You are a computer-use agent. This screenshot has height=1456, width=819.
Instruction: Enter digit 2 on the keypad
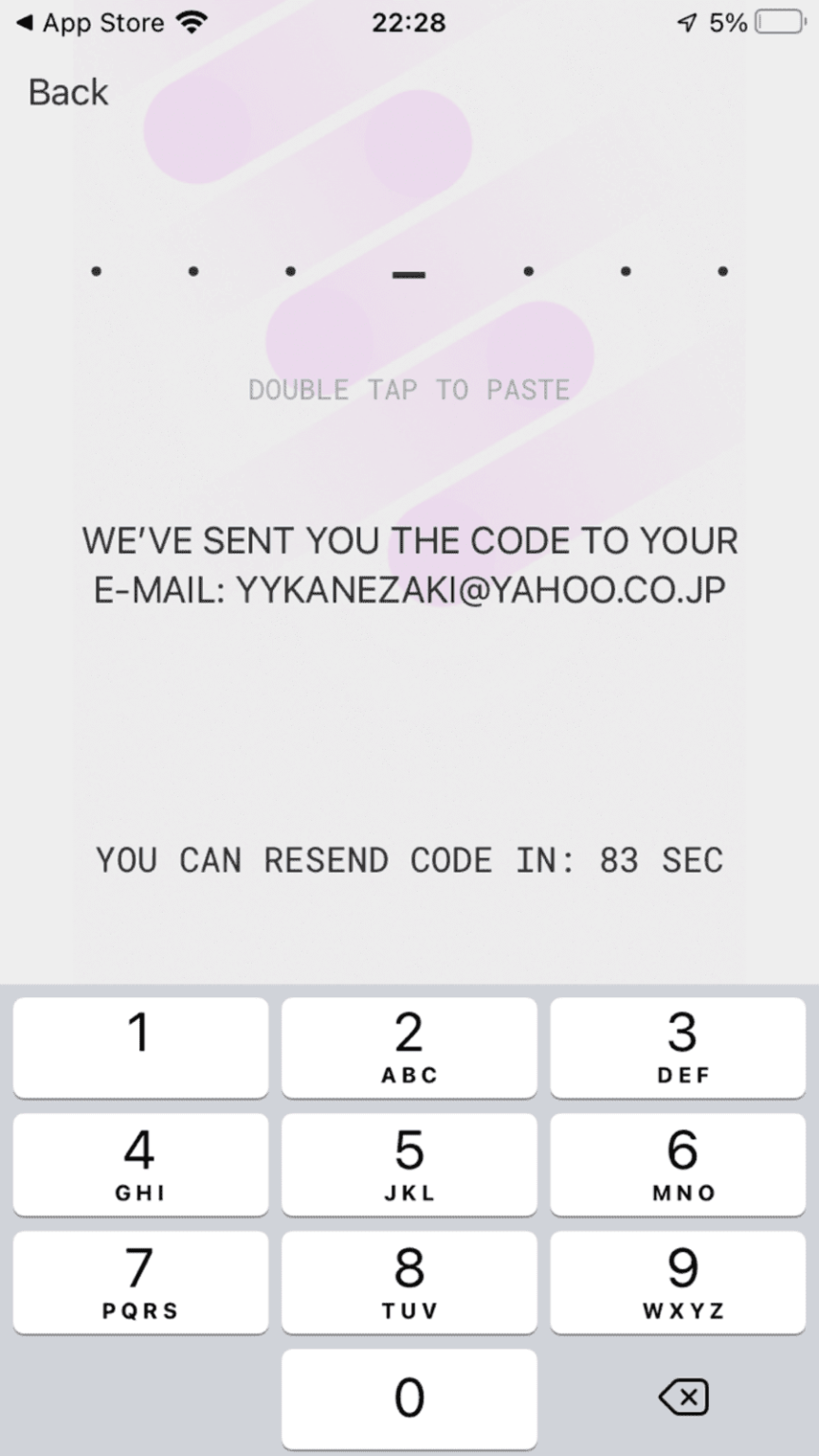coord(409,1047)
